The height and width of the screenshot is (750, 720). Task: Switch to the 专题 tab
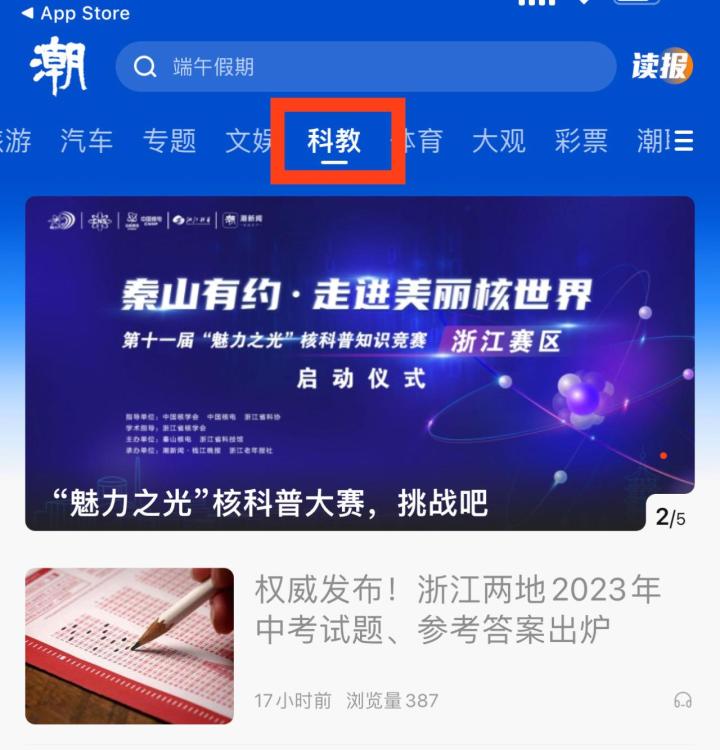[169, 141]
